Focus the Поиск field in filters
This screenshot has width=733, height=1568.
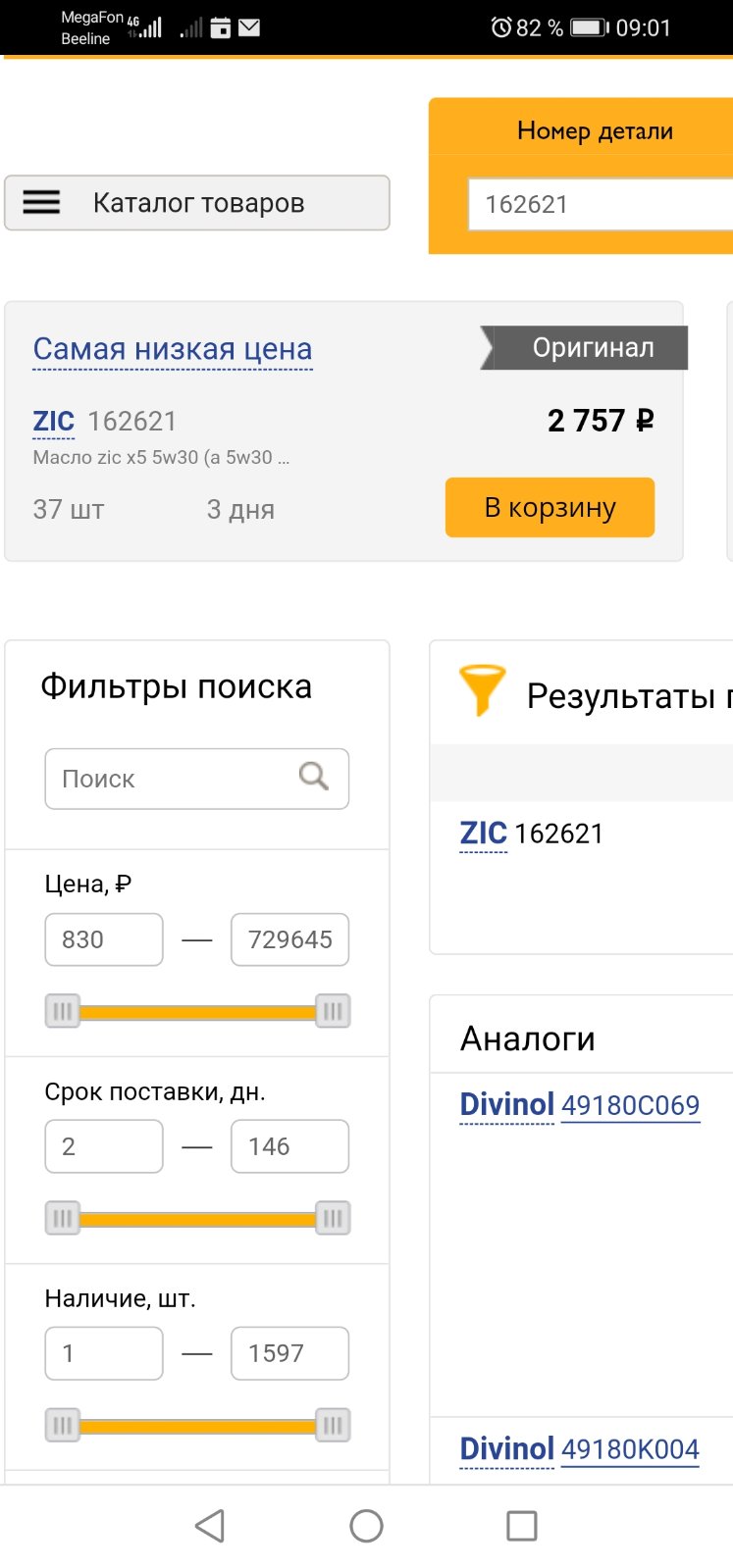coord(196,779)
